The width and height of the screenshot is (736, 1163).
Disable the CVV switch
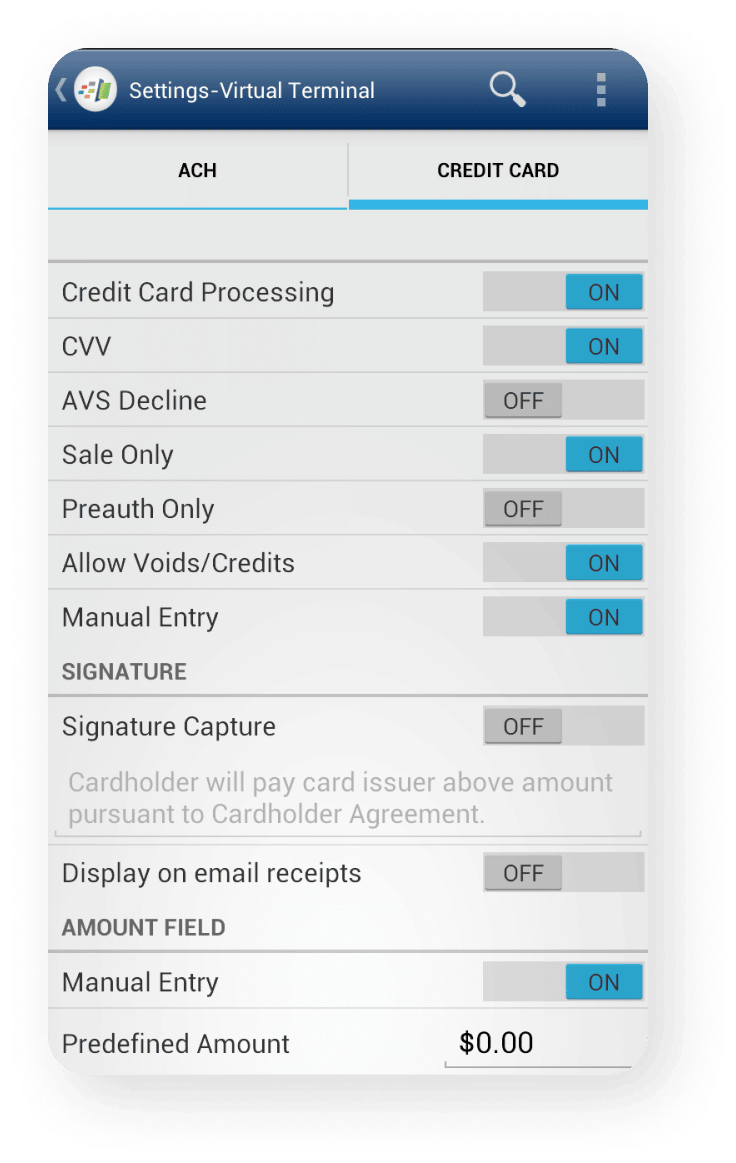pos(563,347)
